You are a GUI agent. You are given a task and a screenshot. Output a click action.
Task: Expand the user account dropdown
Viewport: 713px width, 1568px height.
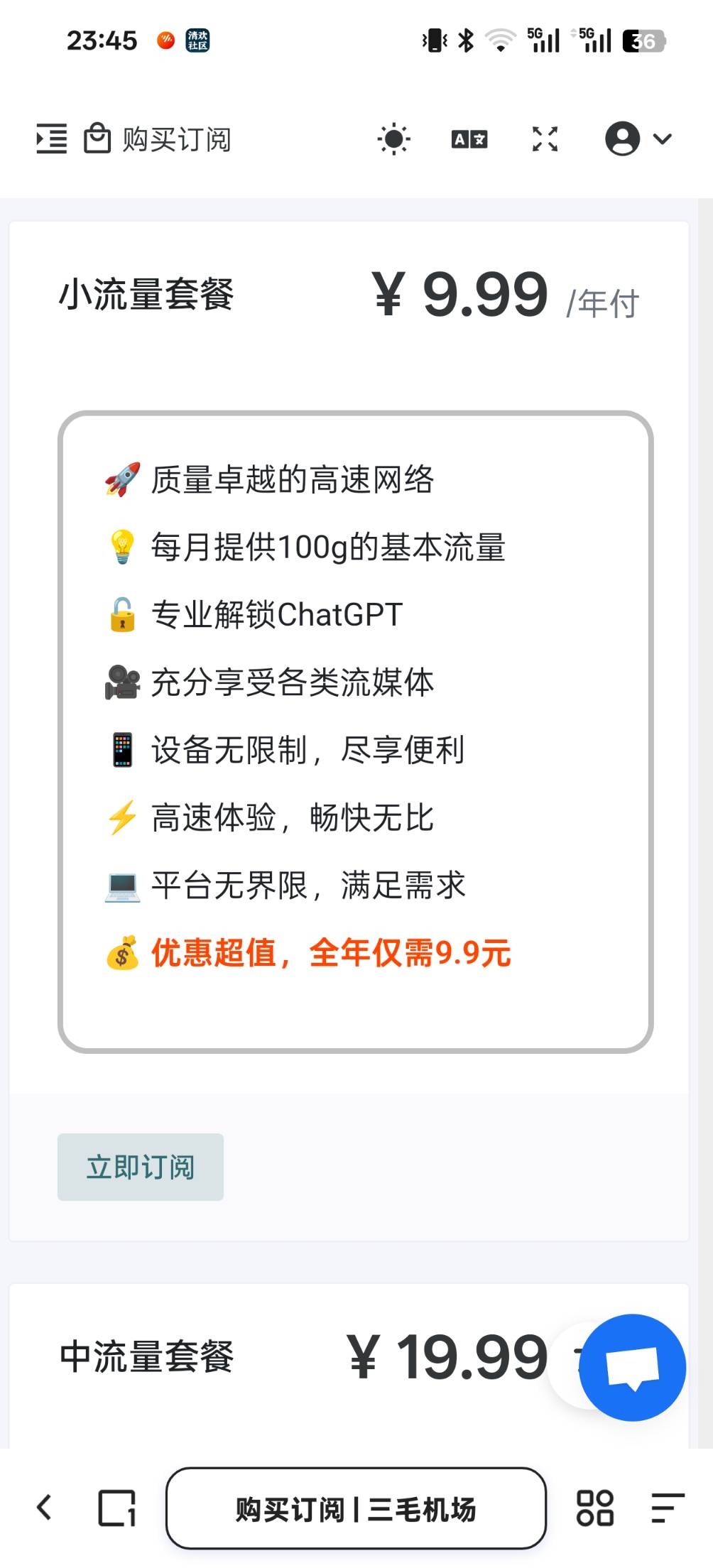(x=638, y=139)
